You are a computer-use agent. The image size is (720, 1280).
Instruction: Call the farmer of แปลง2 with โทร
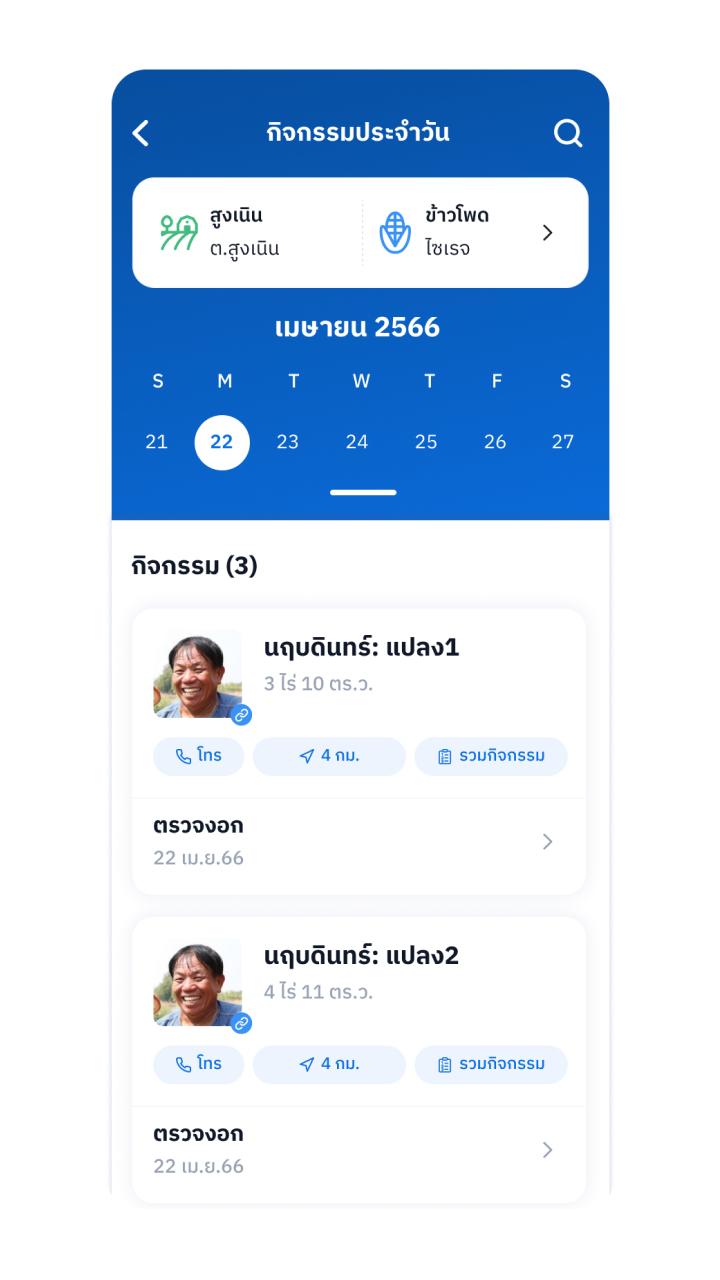click(x=198, y=1064)
